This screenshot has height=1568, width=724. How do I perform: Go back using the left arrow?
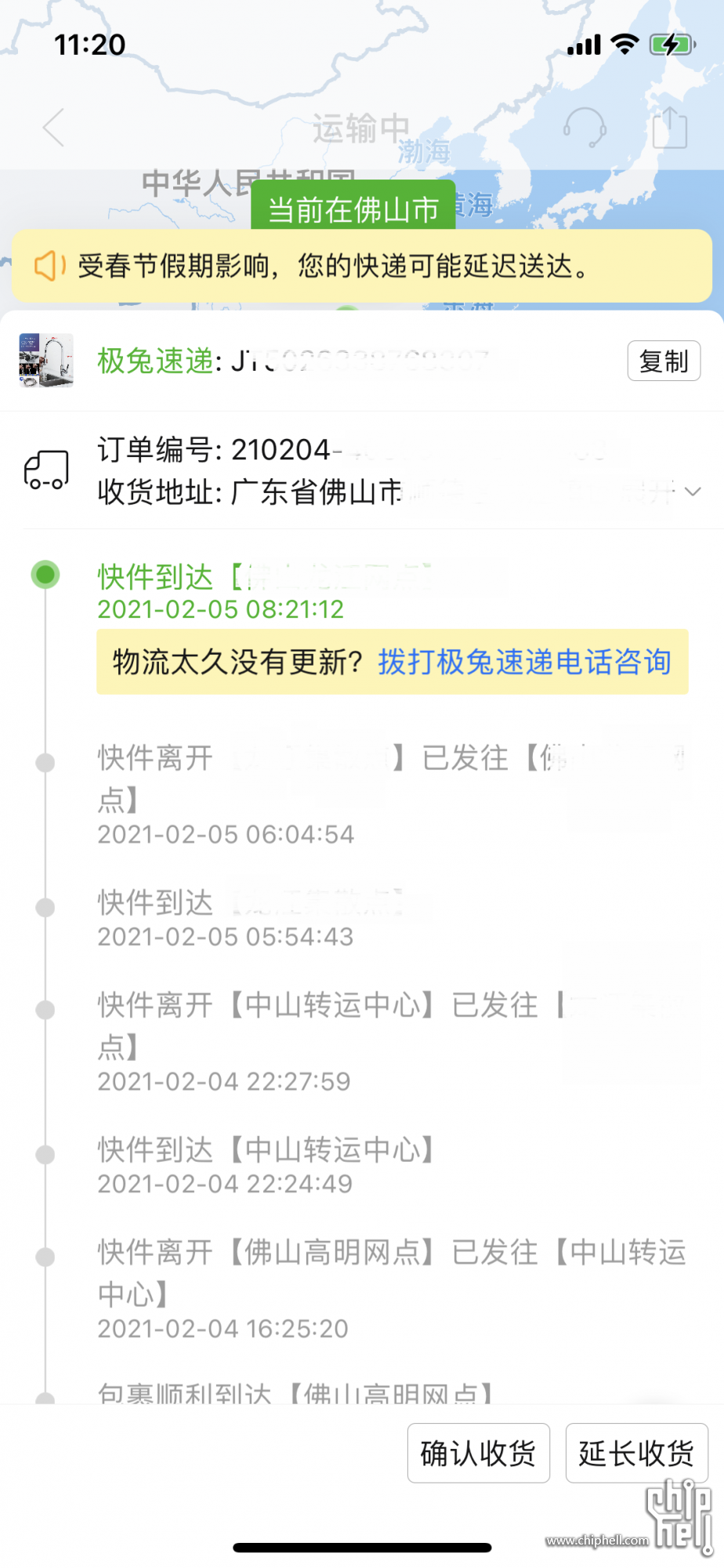point(53,128)
